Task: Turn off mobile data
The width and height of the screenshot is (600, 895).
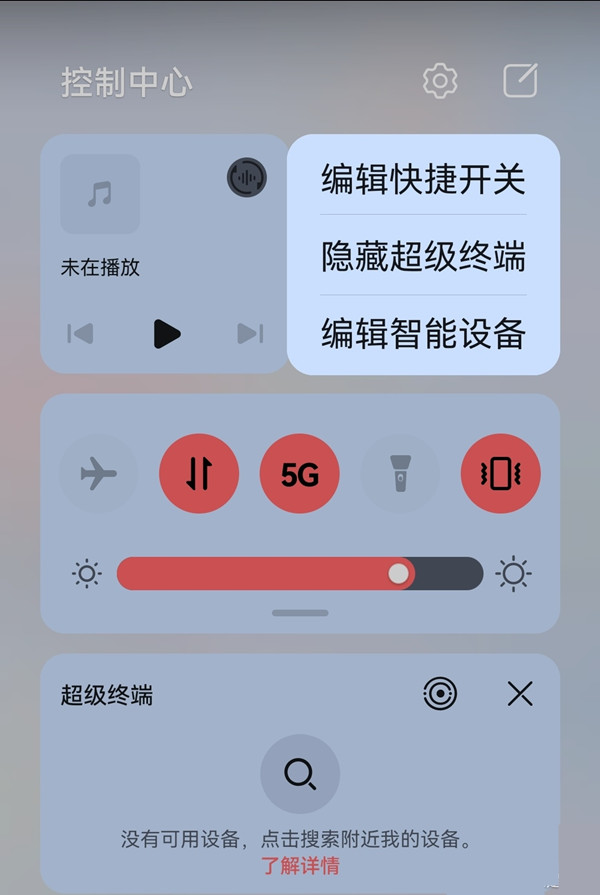Action: [x=199, y=474]
